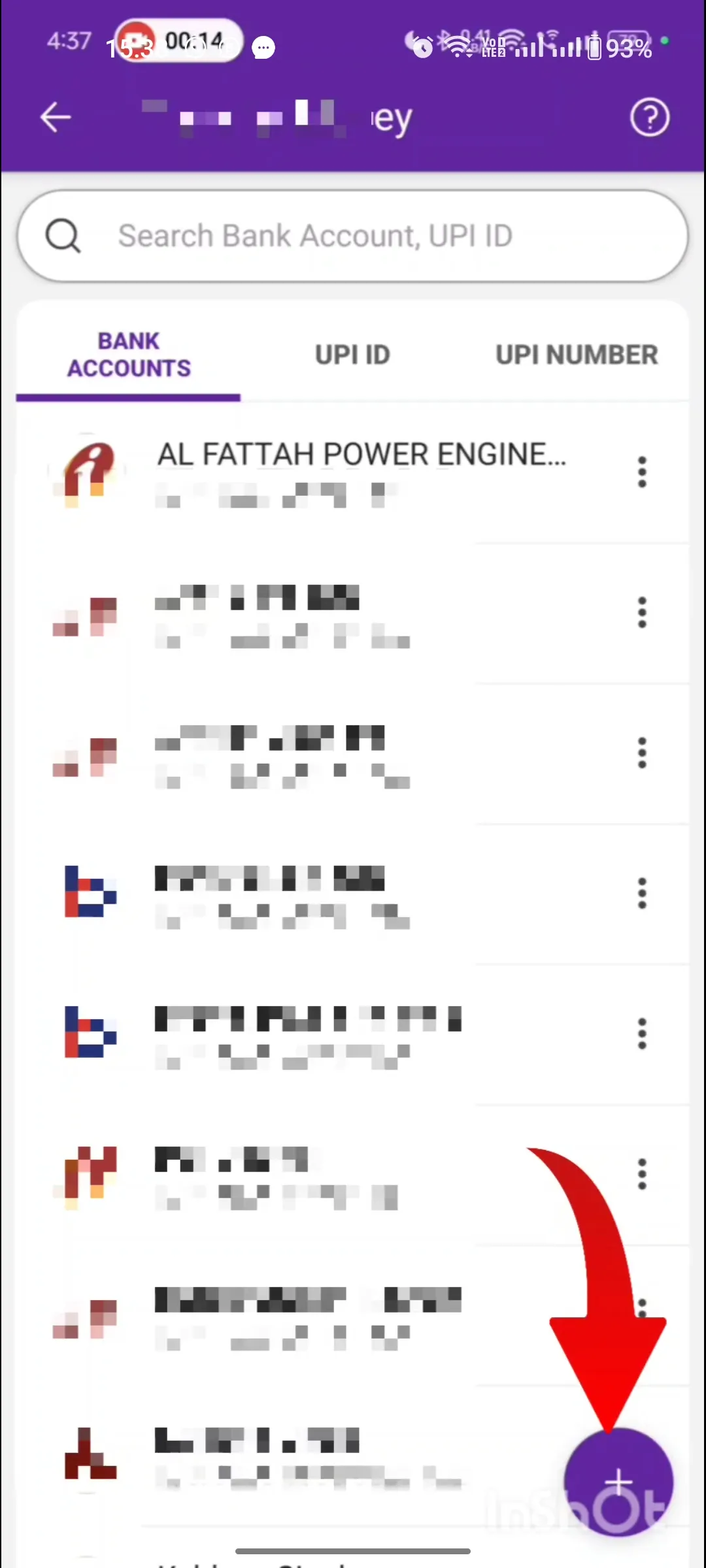Add a new bank account with plus button
706x1568 pixels.
click(x=618, y=1482)
